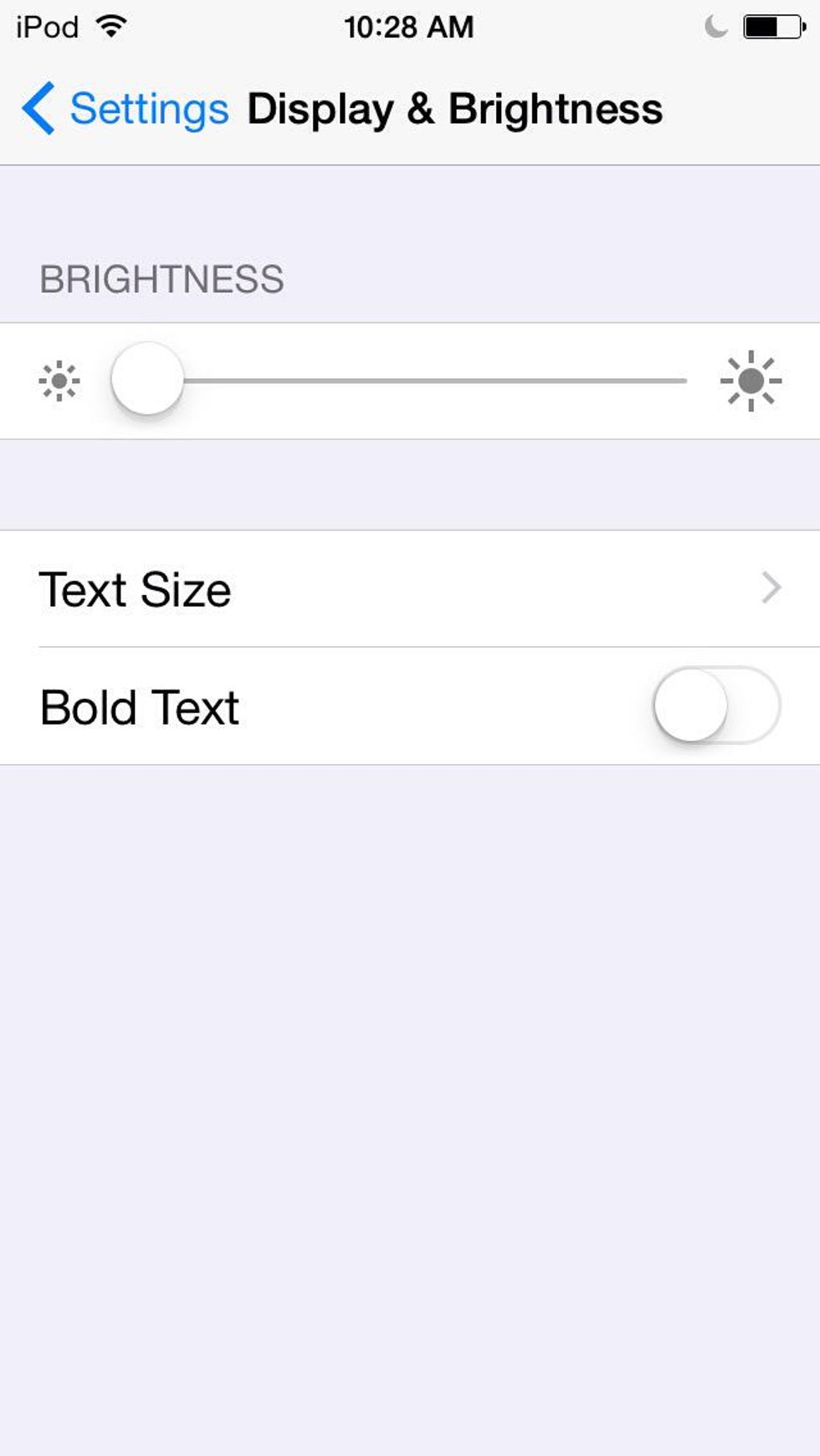Viewport: 820px width, 1456px height.
Task: Enable the Bold Text switch
Action: pyautogui.click(x=716, y=705)
